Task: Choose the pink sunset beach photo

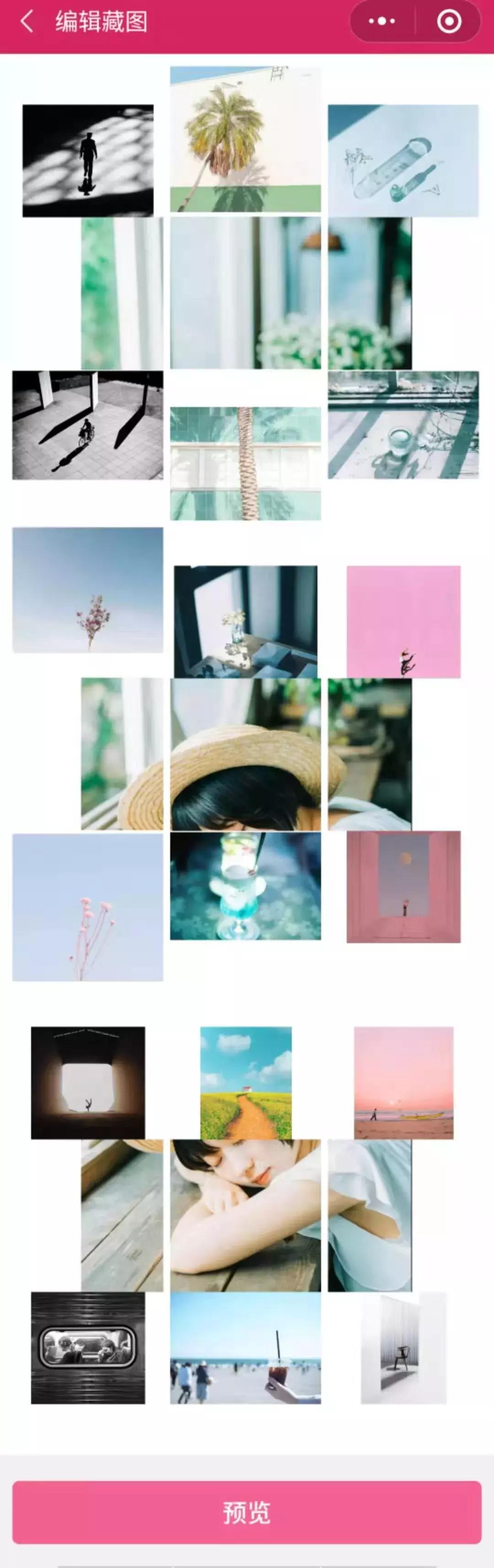Action: [403, 1082]
